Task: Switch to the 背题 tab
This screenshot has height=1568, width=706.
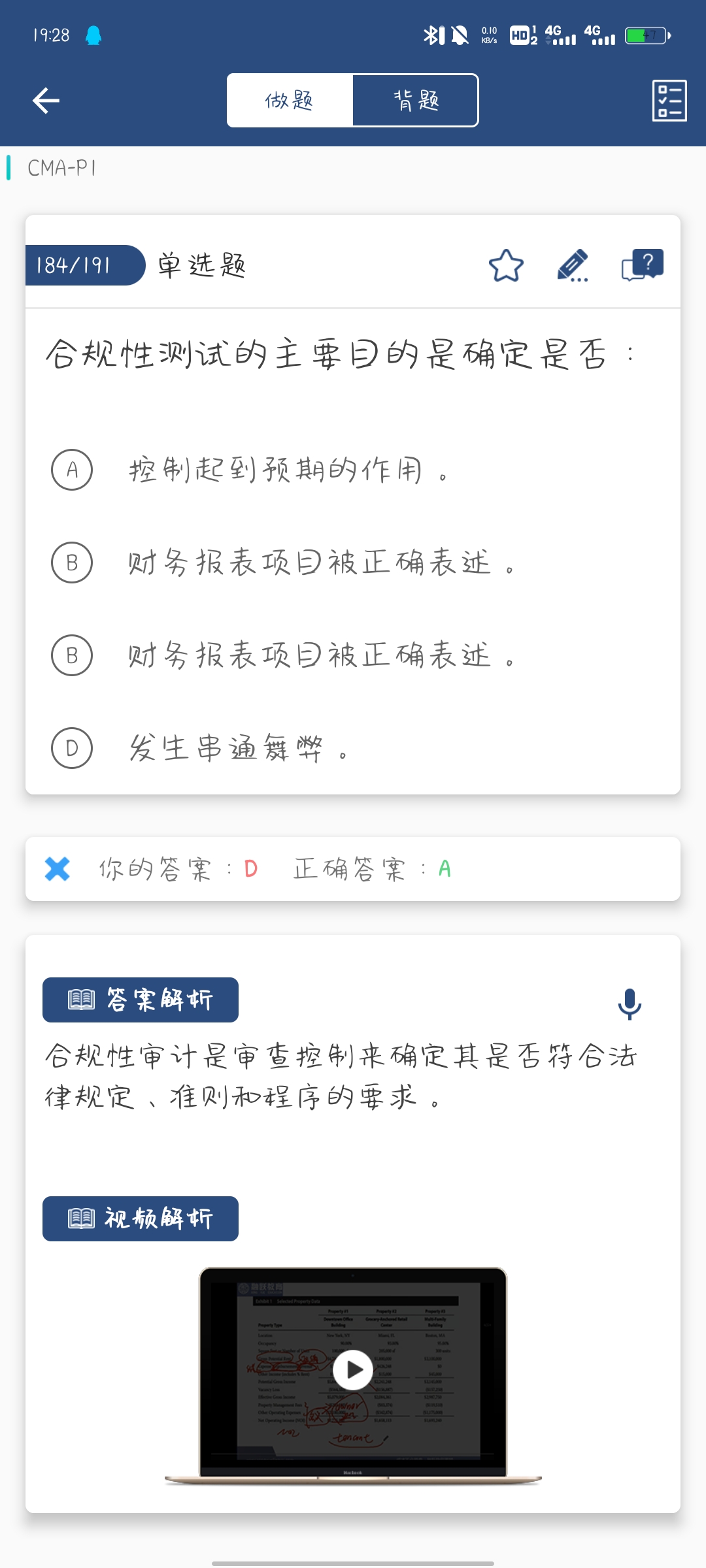Action: click(416, 101)
